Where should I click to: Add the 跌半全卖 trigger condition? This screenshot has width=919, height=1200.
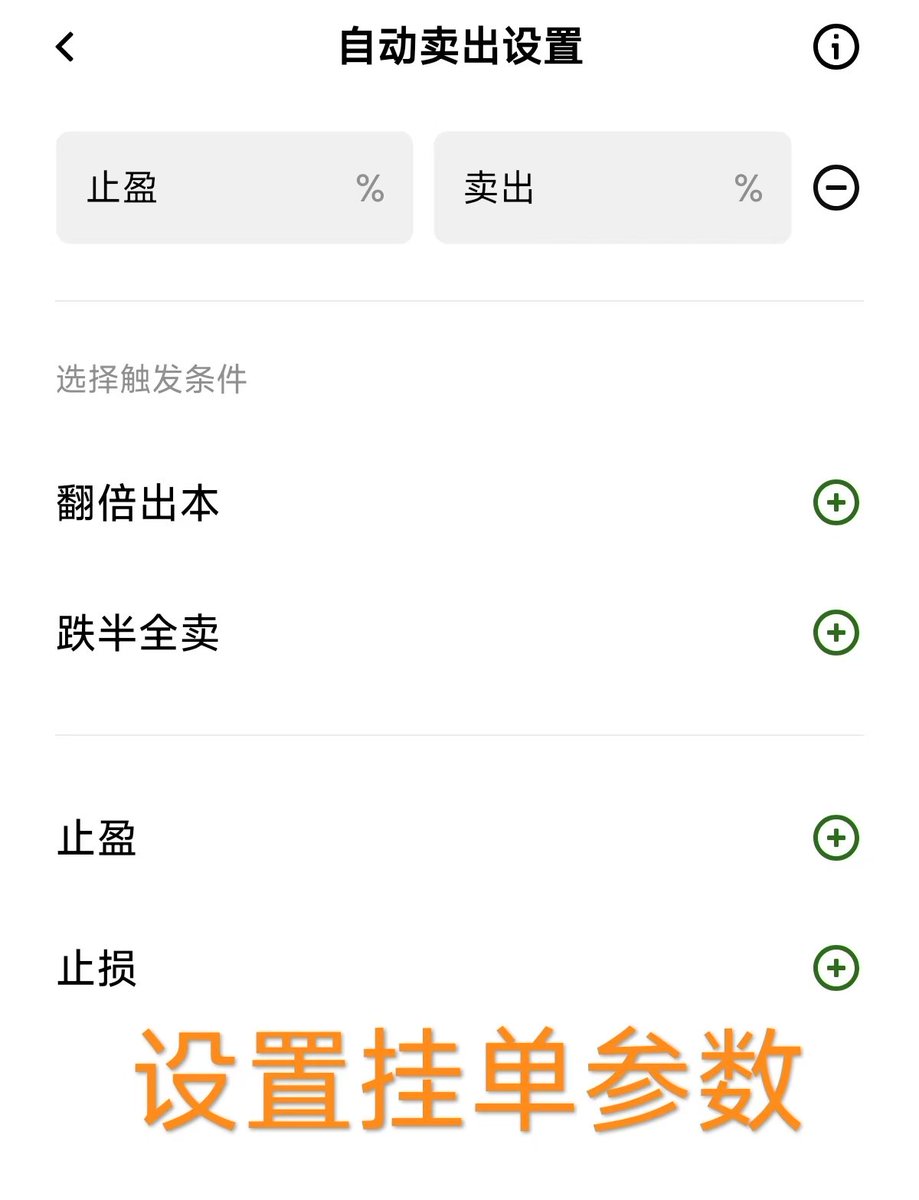[x=836, y=633]
